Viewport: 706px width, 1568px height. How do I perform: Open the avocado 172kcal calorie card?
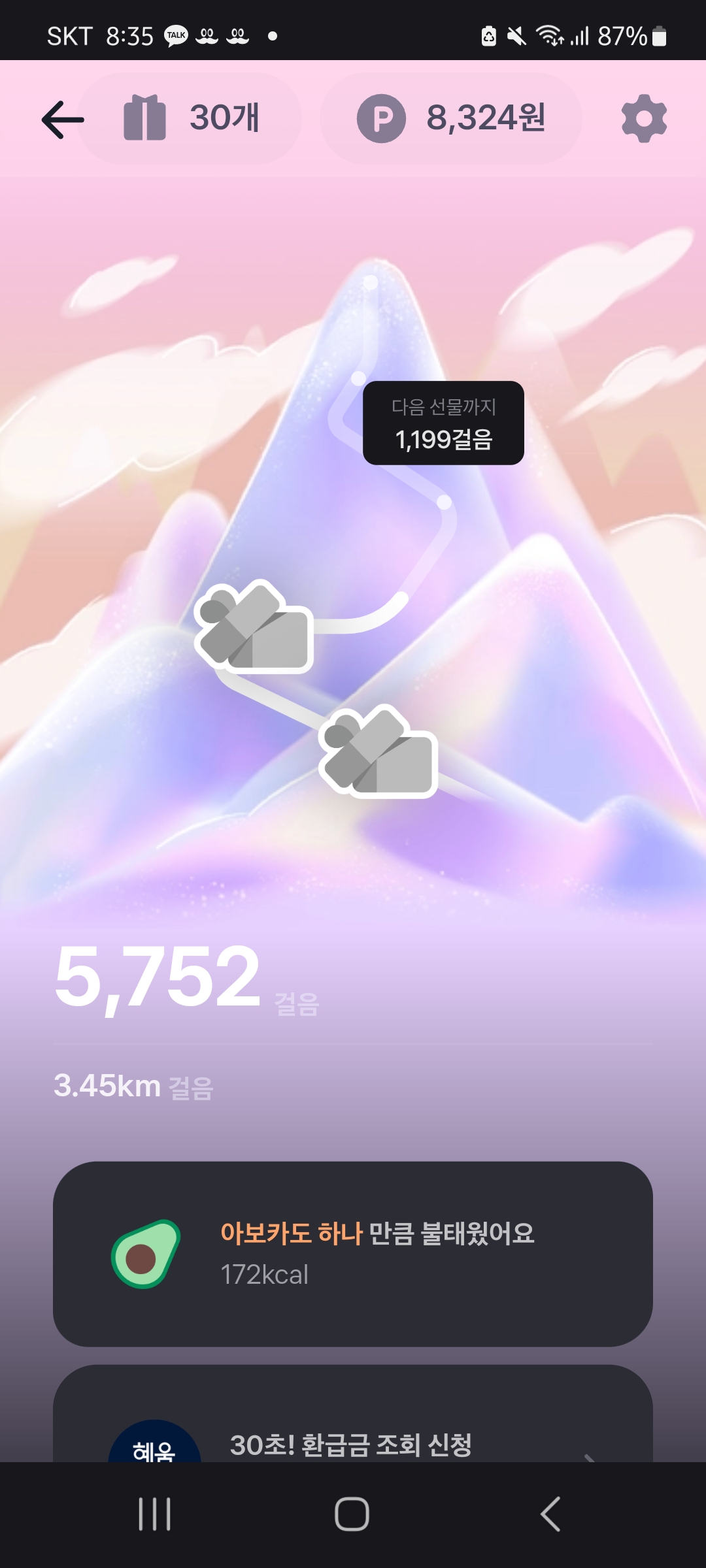[353, 1254]
